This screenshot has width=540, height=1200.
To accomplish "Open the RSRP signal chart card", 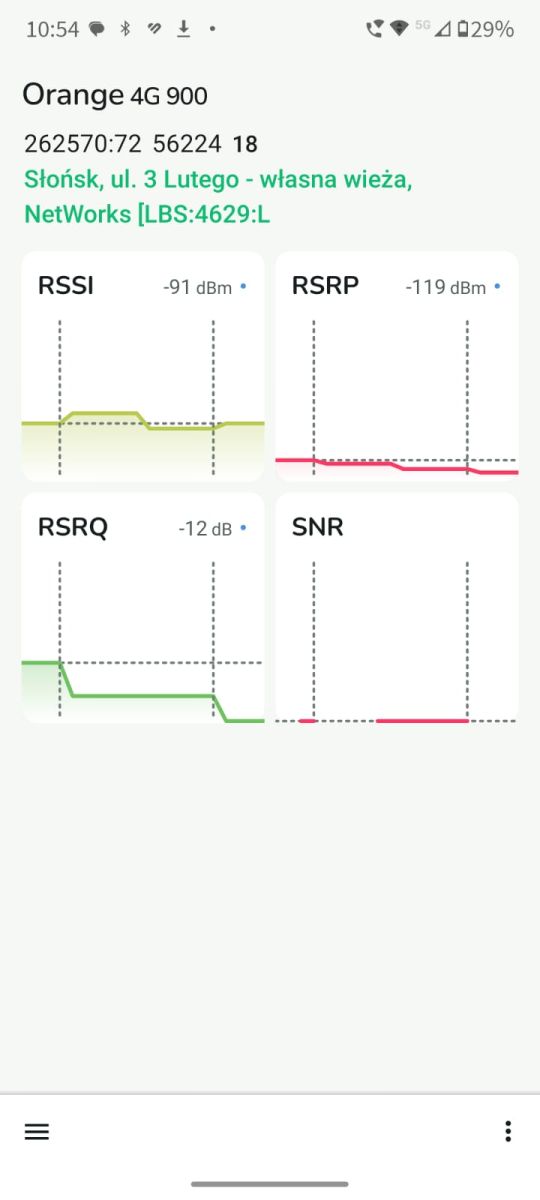I will point(397,366).
